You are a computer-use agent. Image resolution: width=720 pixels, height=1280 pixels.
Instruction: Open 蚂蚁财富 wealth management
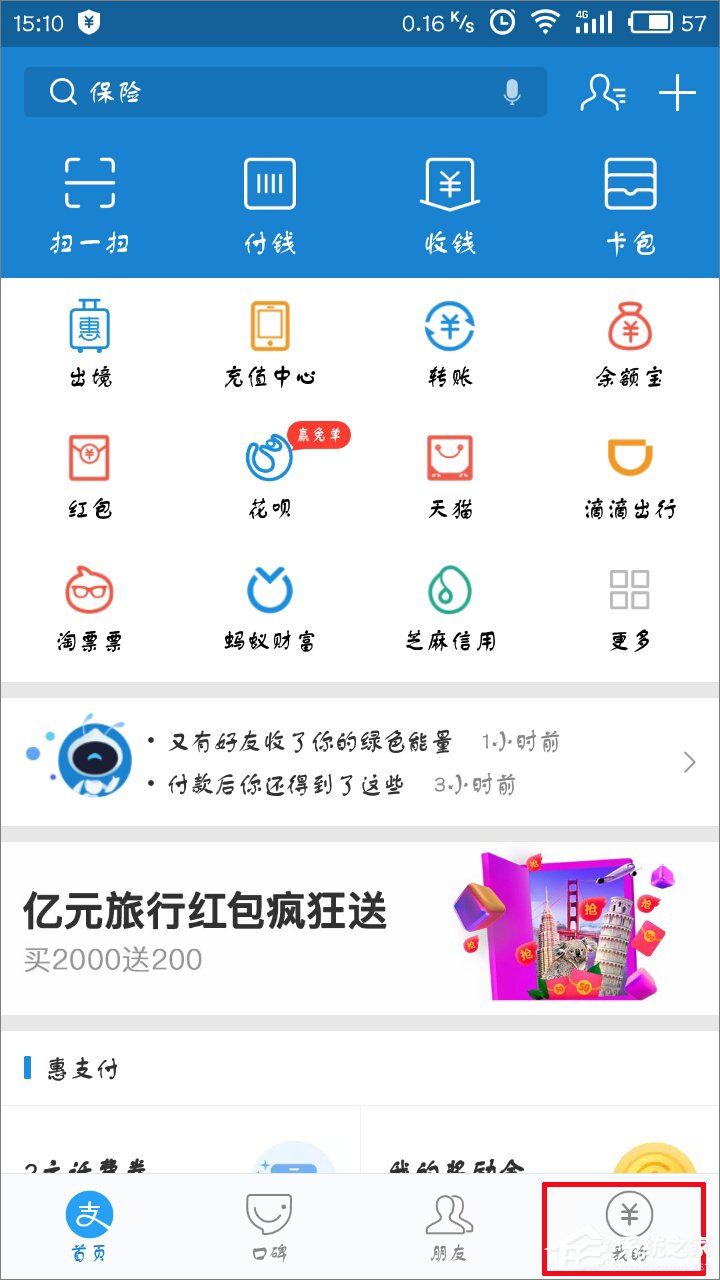(x=268, y=605)
